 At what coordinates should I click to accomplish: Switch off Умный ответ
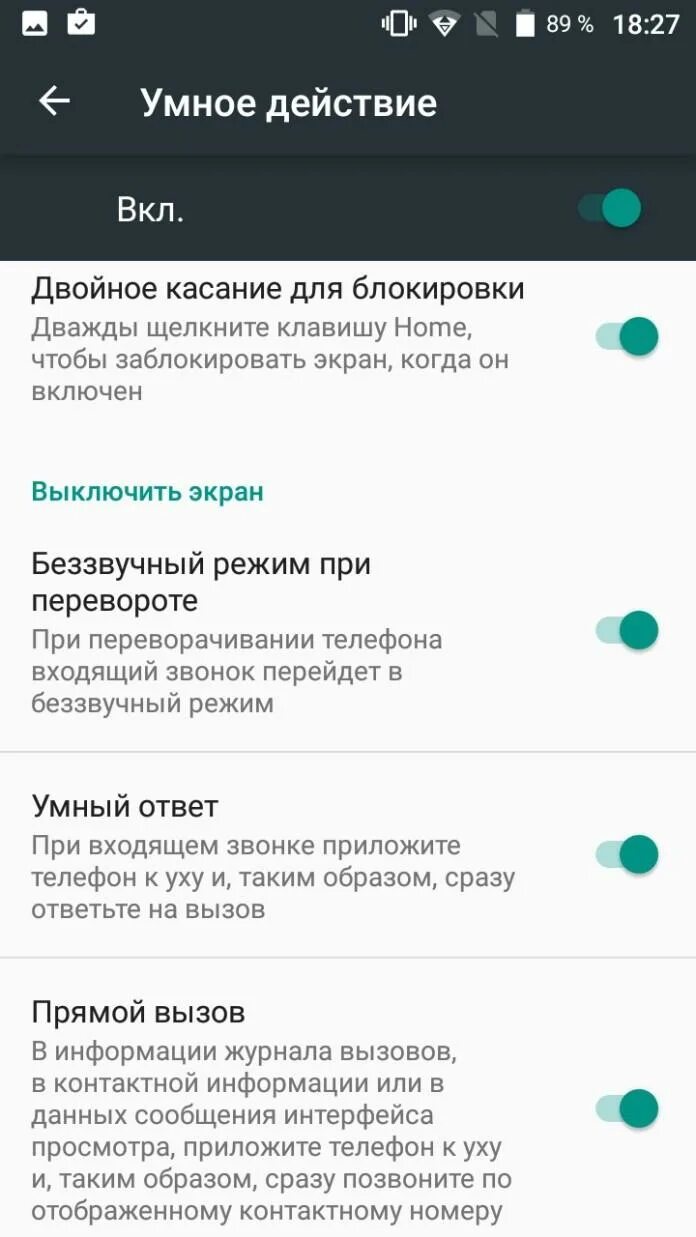coord(627,854)
